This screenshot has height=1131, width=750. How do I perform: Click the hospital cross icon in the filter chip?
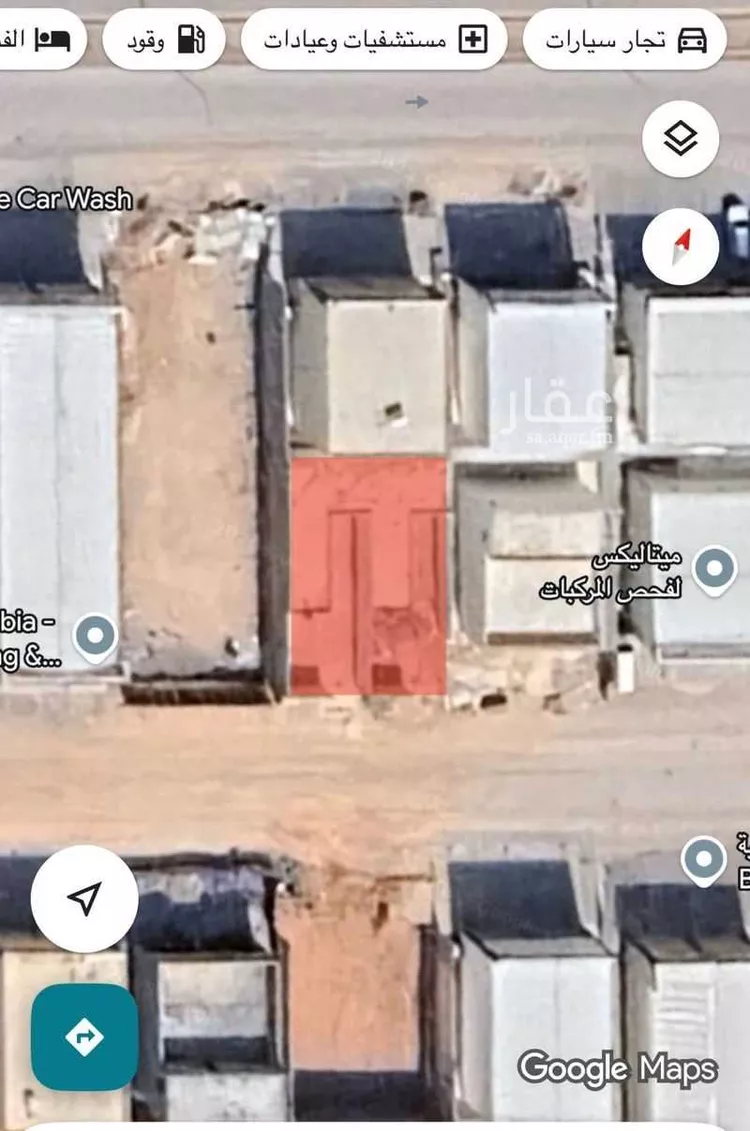(x=470, y=37)
